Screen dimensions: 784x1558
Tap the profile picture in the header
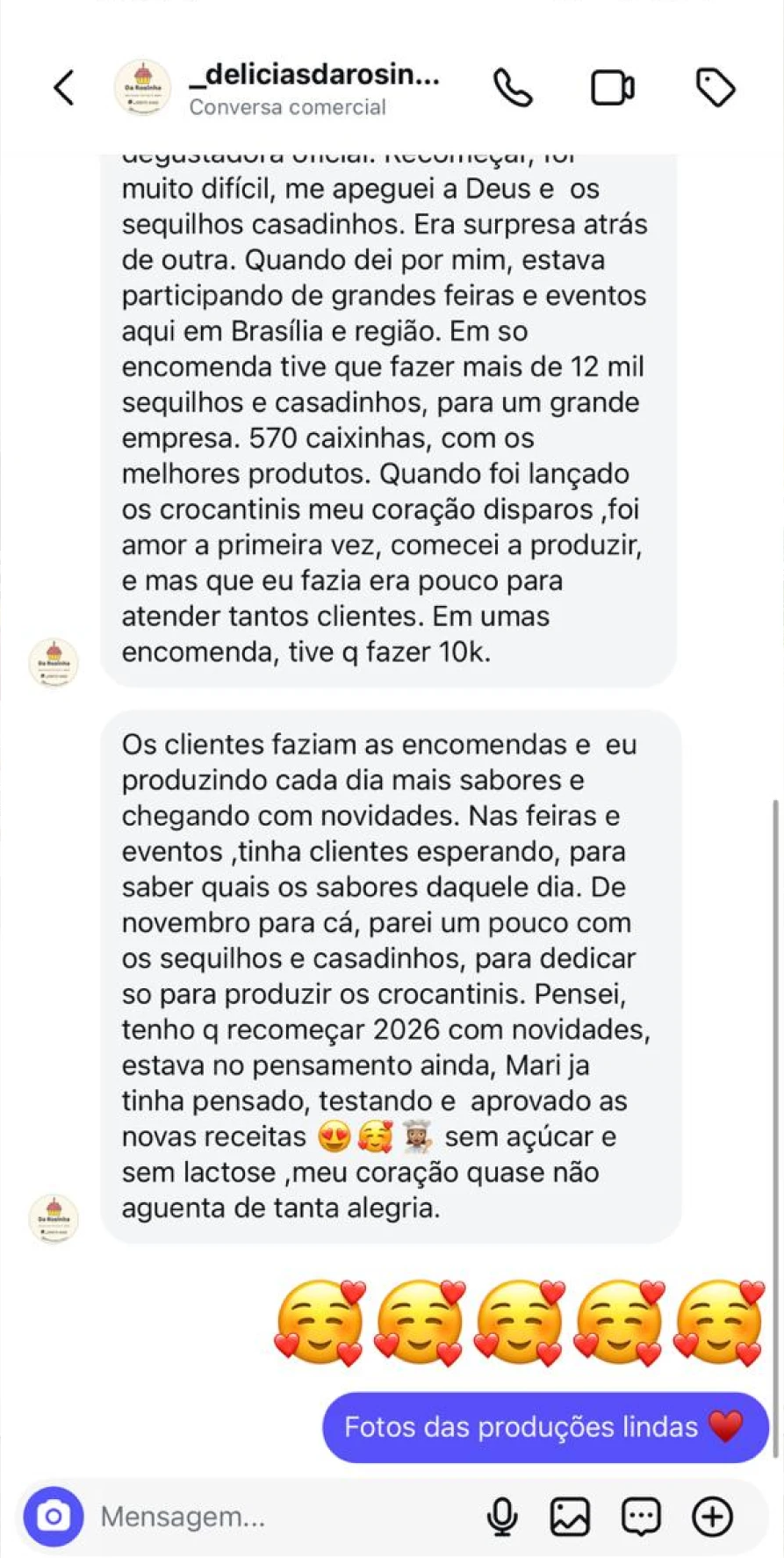(x=142, y=88)
